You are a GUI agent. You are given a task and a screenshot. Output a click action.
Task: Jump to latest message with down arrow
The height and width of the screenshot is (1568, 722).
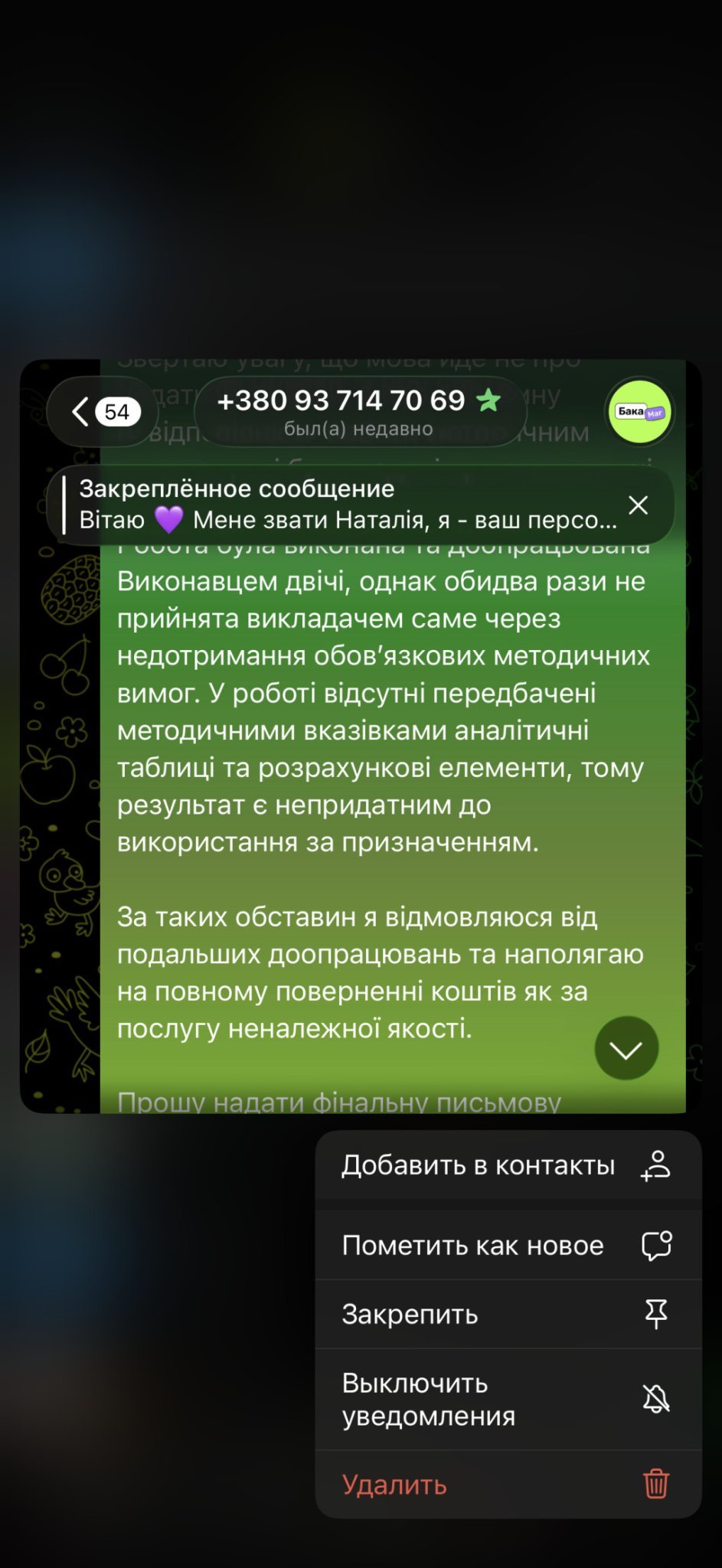point(626,1049)
